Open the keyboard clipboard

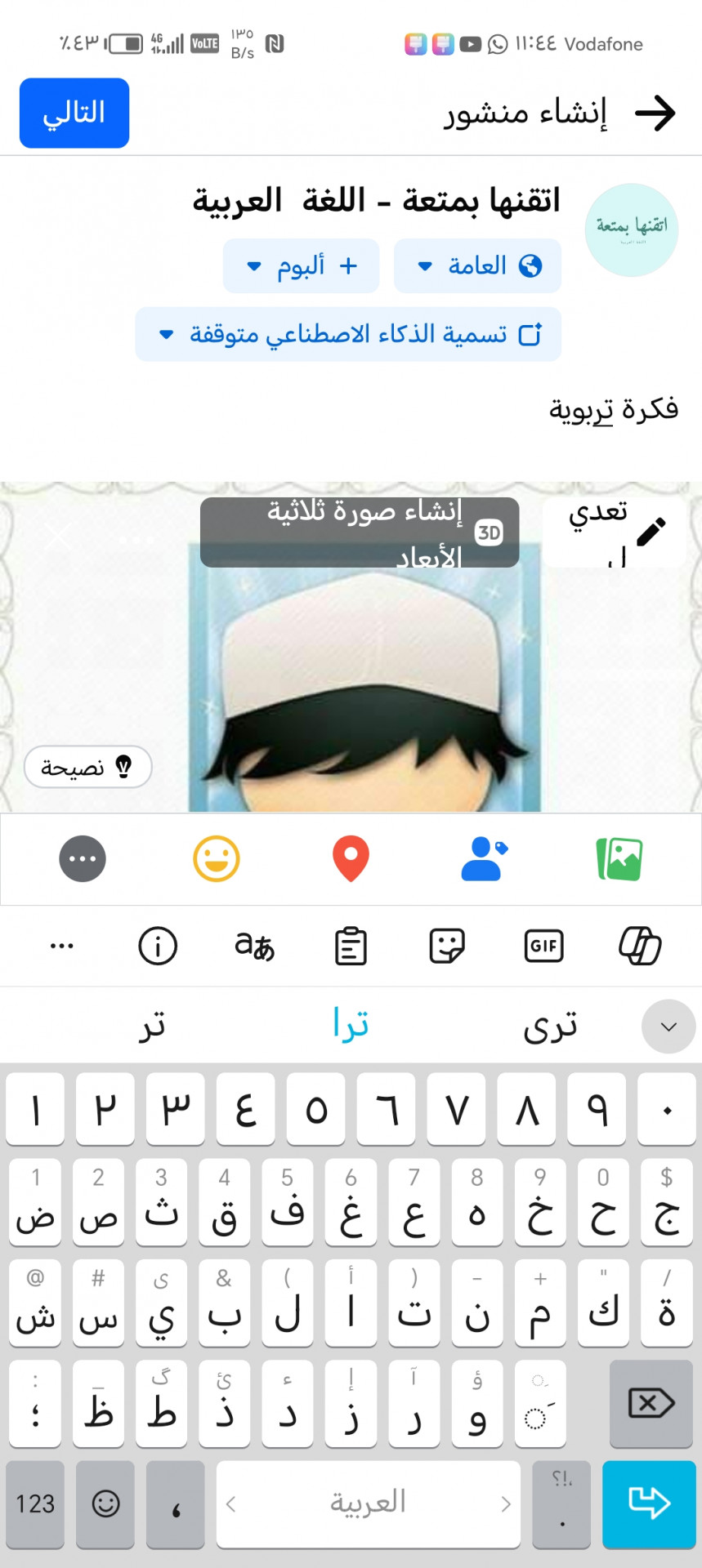(x=351, y=947)
